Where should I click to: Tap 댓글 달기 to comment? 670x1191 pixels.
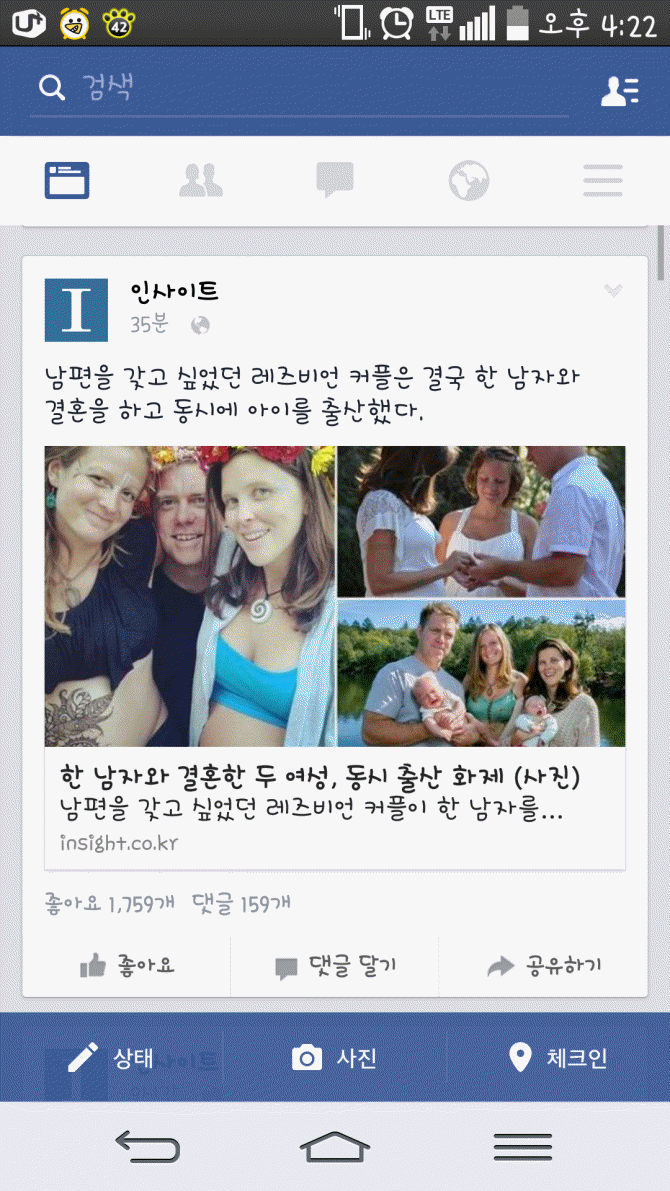click(x=335, y=966)
